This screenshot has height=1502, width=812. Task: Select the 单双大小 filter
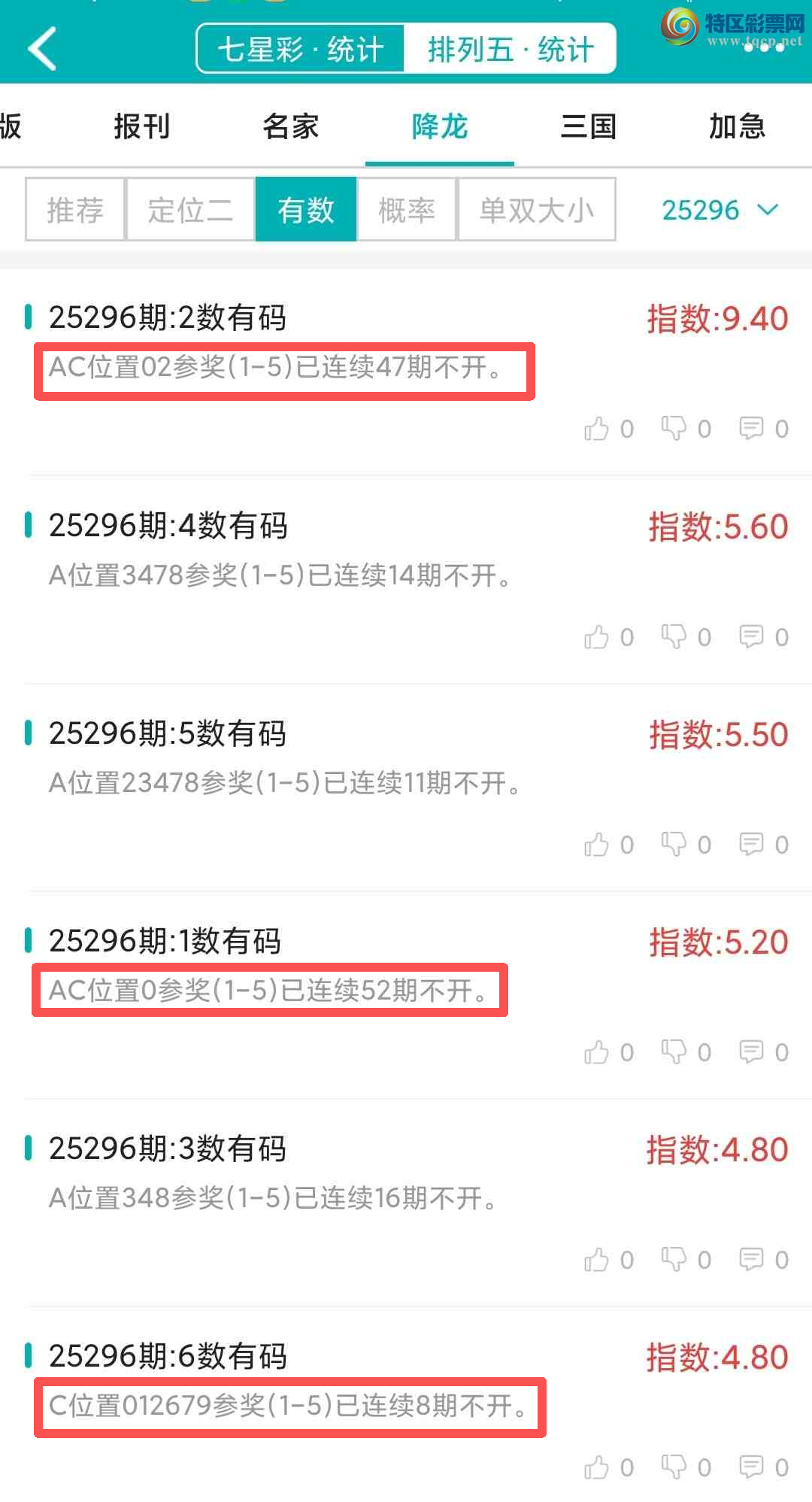point(537,210)
